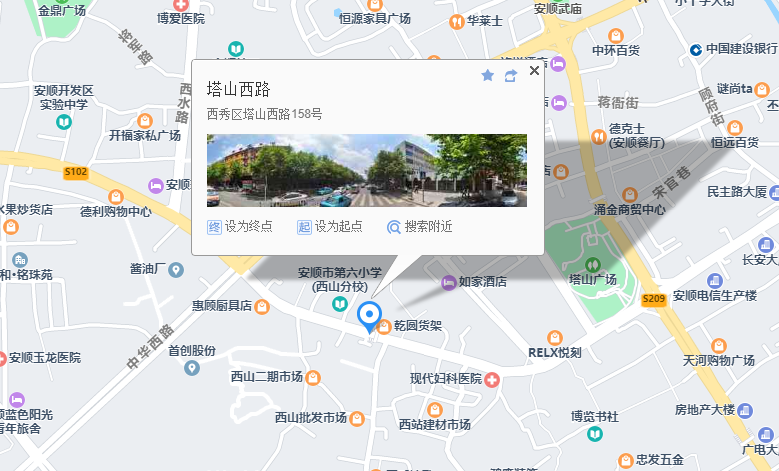
Task: Tap 设为终点 to set as destination
Action: tap(240, 227)
